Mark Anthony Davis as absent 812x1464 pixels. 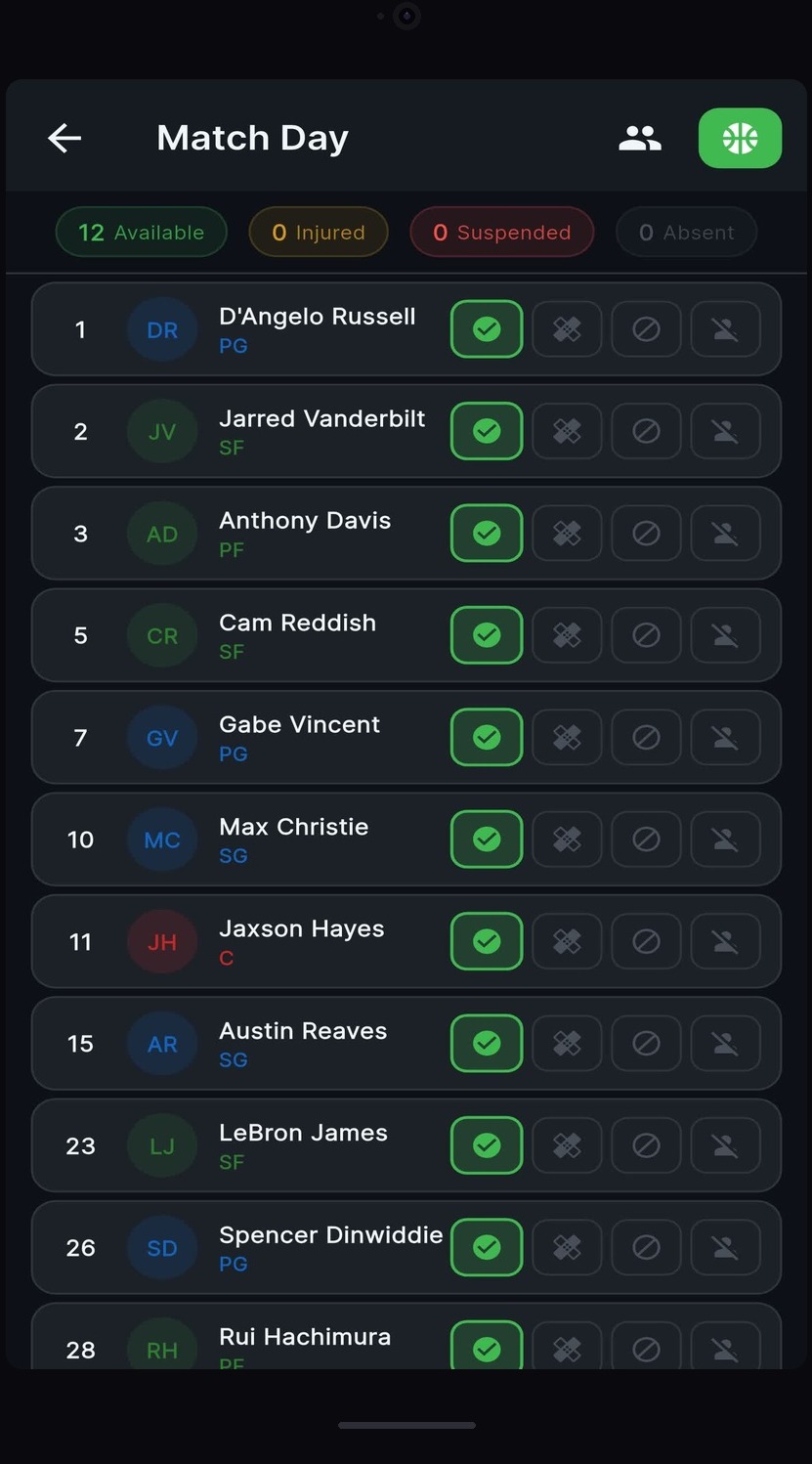pos(725,534)
